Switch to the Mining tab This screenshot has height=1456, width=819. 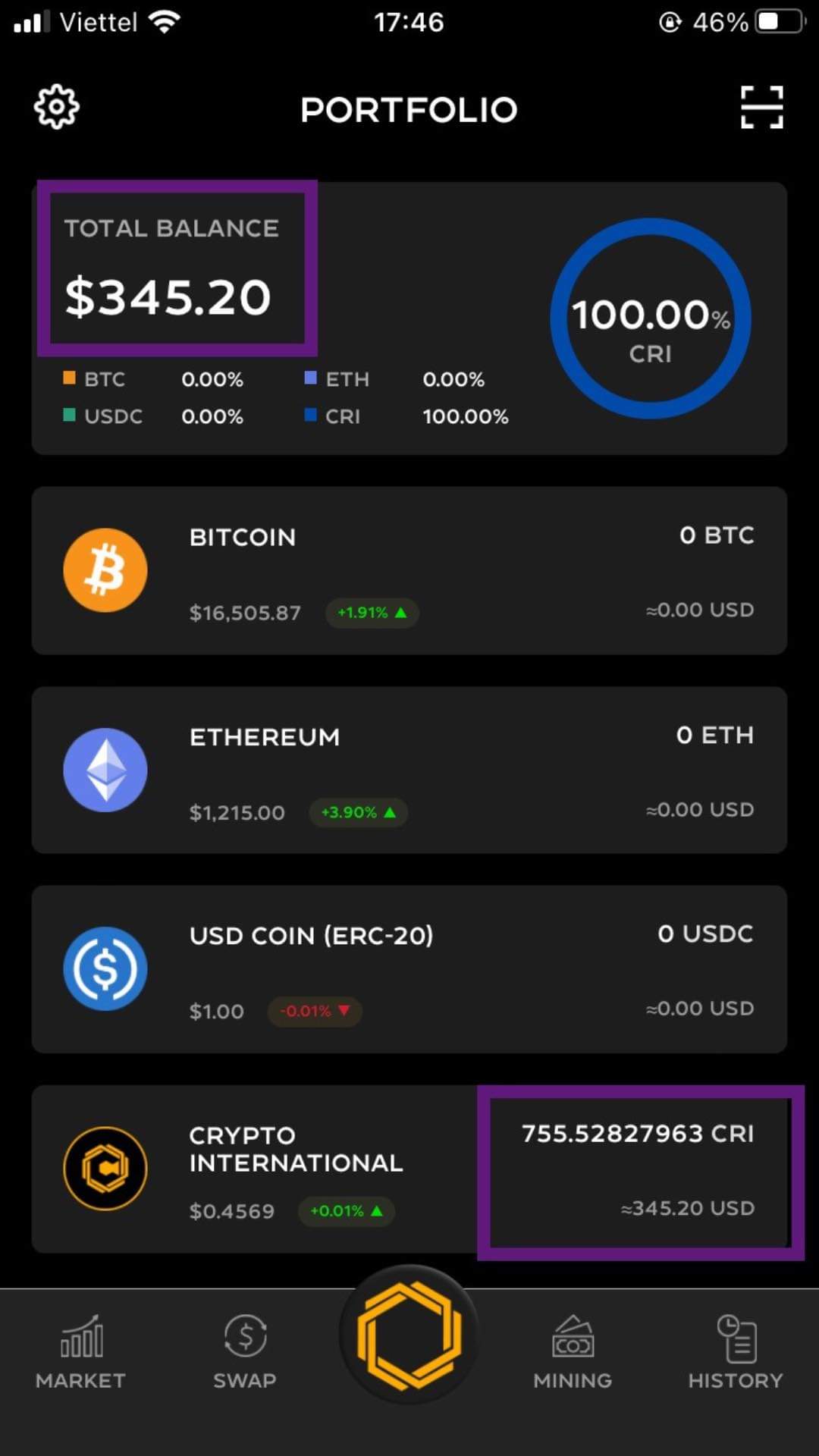click(573, 1353)
